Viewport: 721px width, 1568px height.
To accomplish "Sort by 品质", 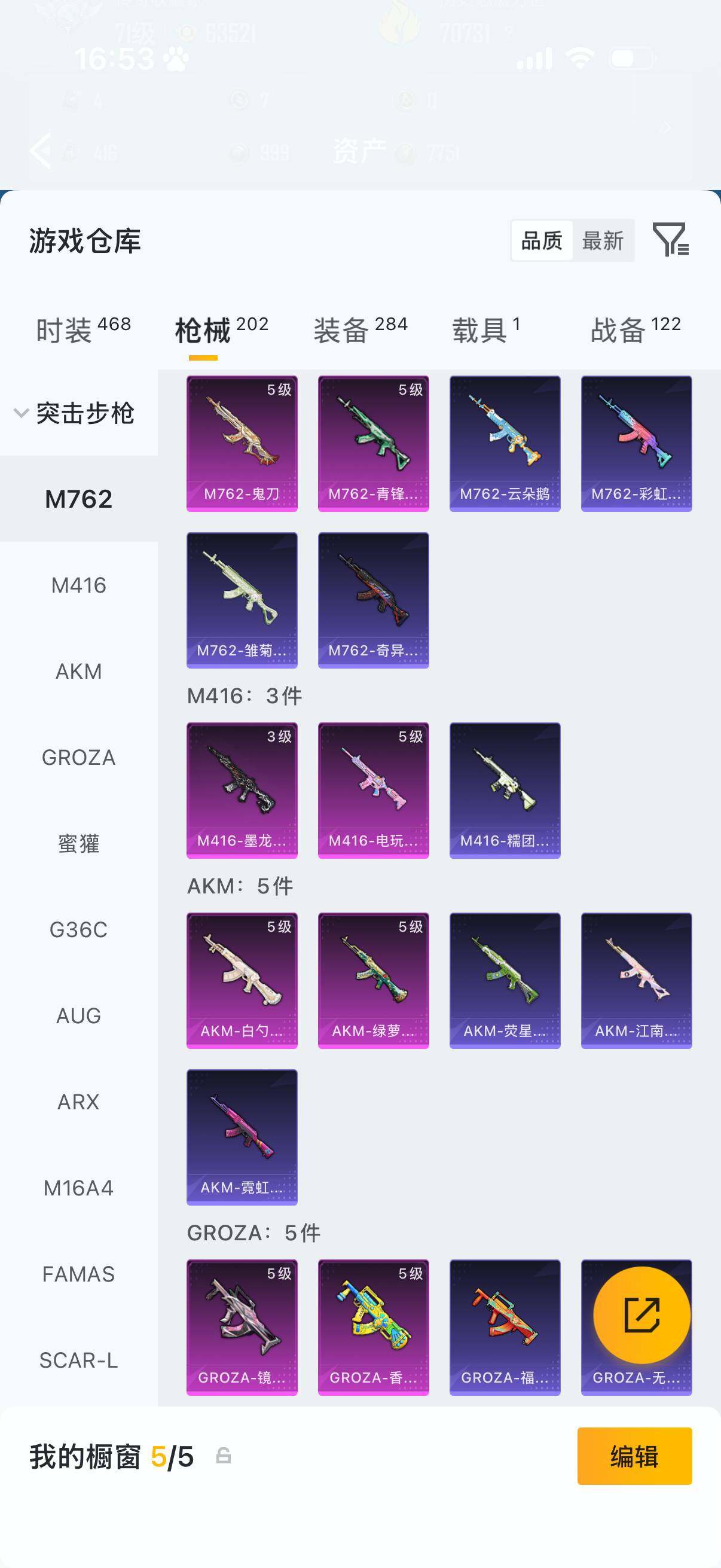I will point(542,240).
